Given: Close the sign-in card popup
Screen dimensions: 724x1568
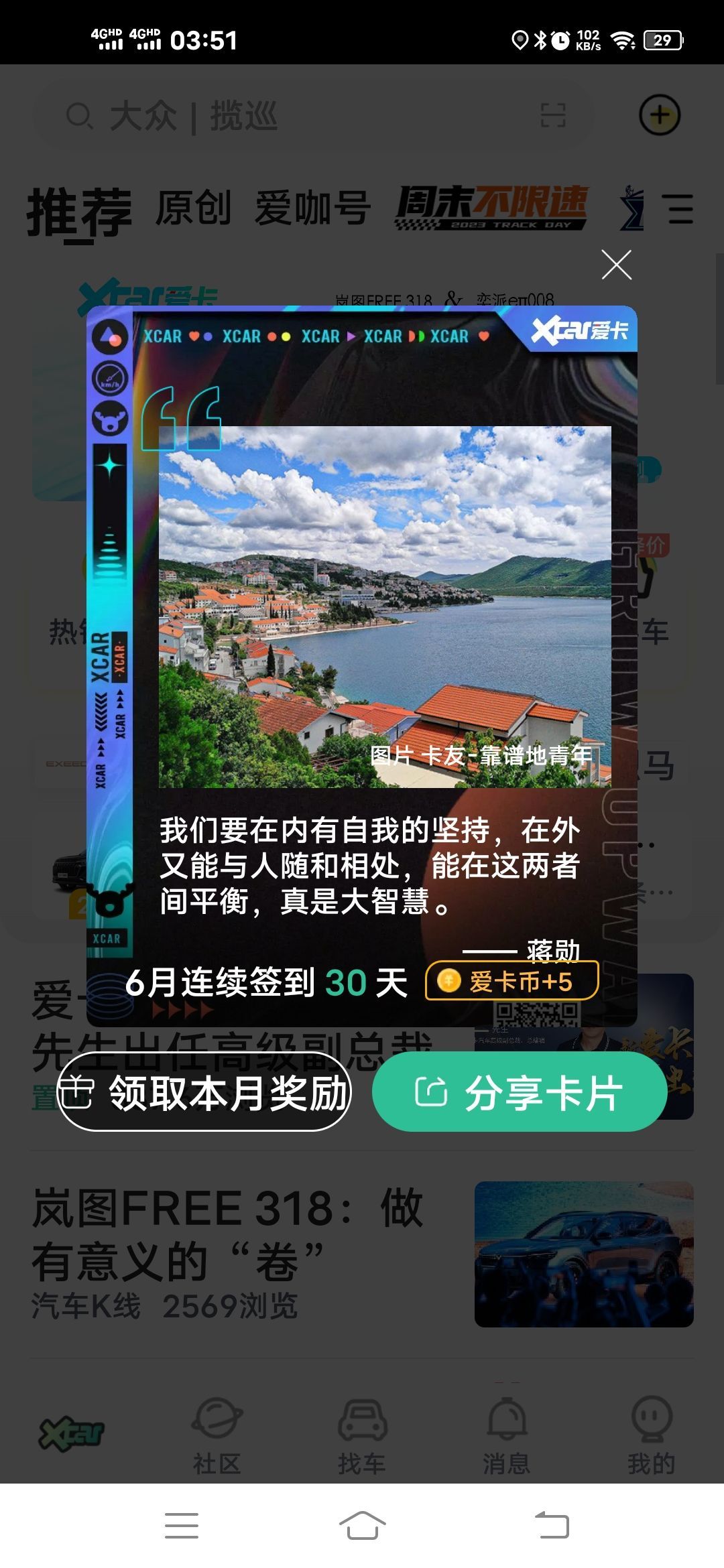Looking at the screenshot, I should (x=616, y=265).
